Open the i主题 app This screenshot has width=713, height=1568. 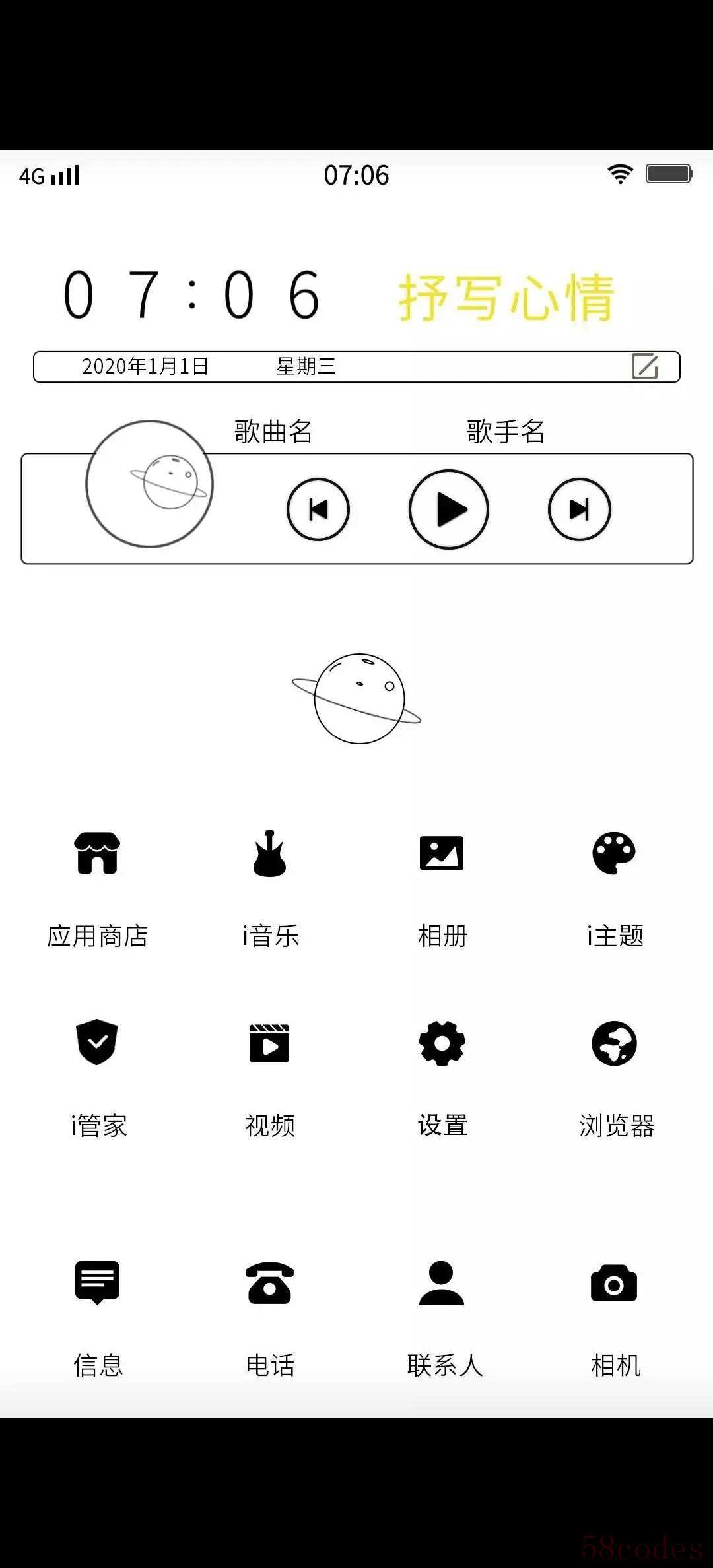tap(614, 853)
